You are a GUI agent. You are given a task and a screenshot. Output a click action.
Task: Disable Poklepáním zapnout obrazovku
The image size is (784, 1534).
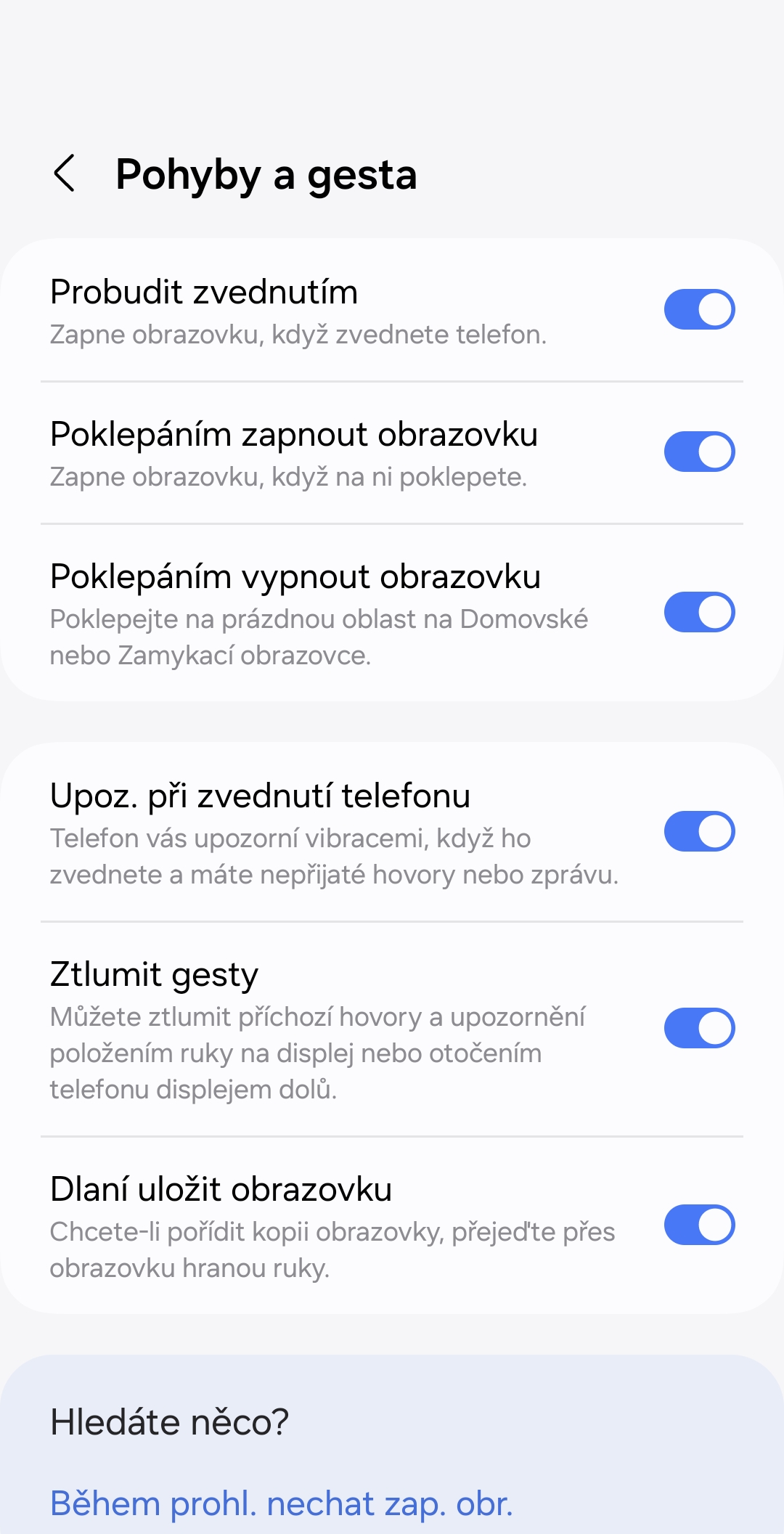[x=699, y=452]
